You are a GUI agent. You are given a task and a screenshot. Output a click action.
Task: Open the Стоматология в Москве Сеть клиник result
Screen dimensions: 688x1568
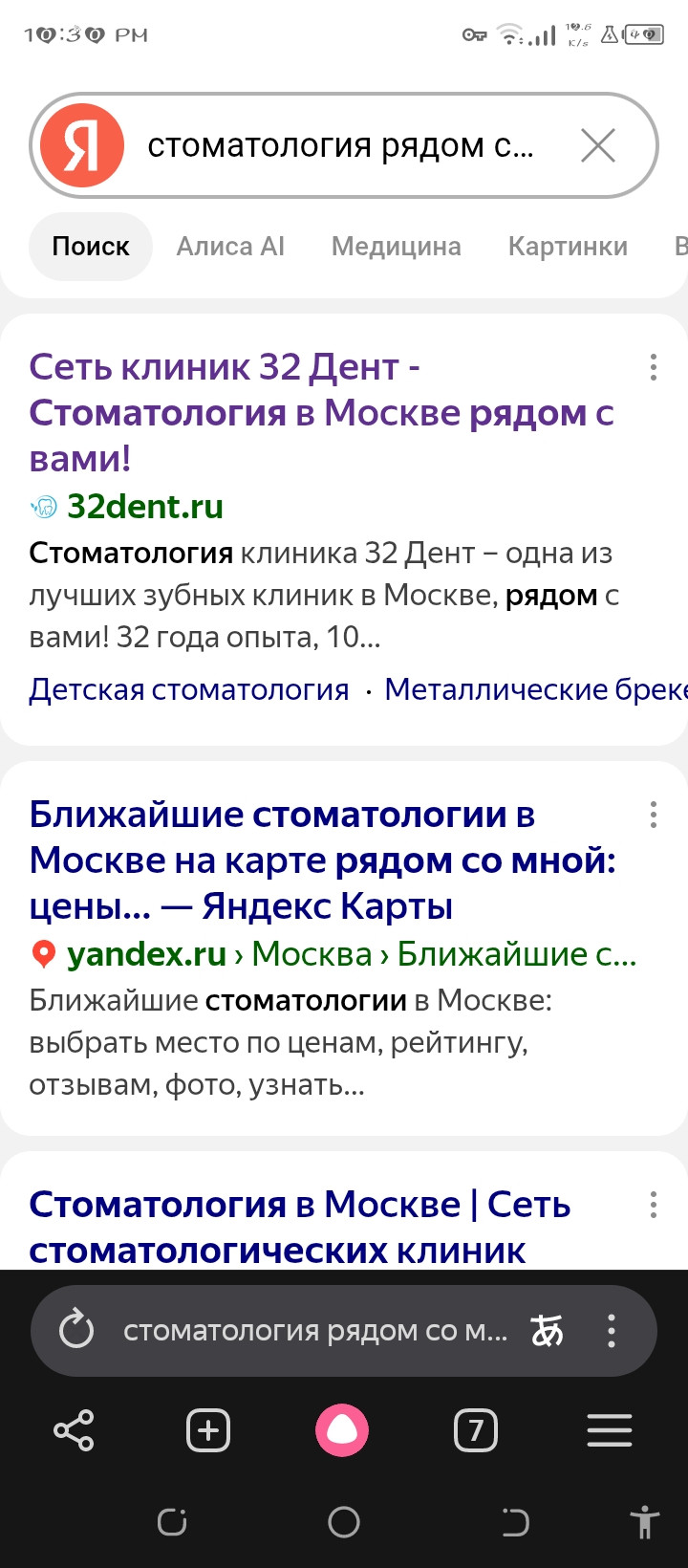pos(300,1227)
